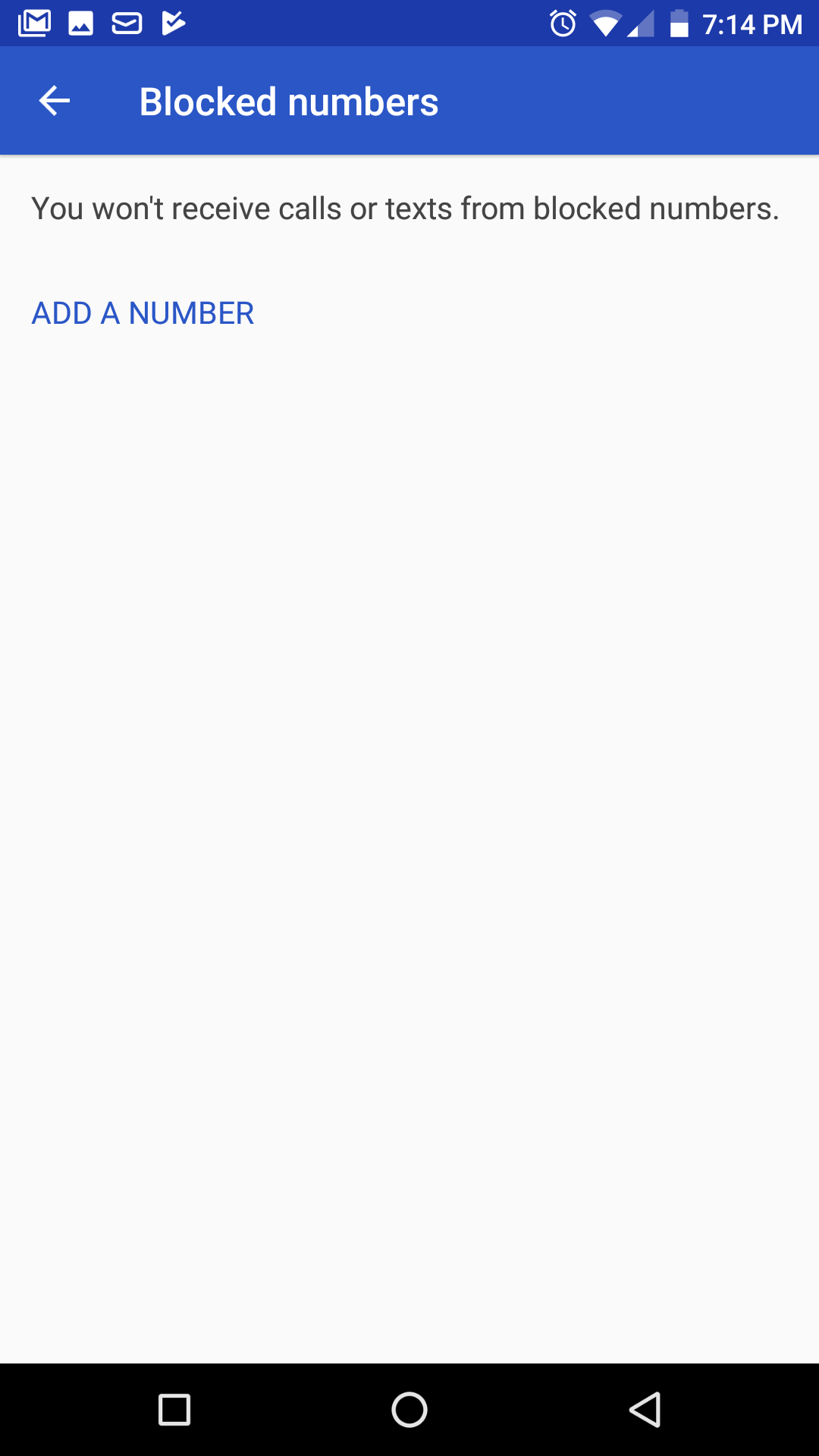
Task: Open the recent apps view
Action: click(174, 1410)
